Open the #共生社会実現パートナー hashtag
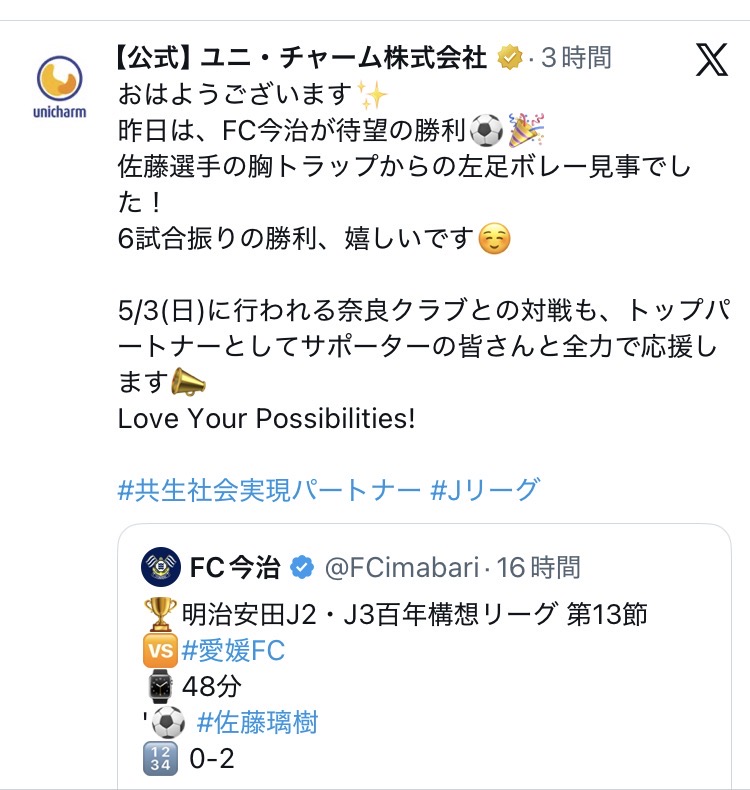The width and height of the screenshot is (750, 790). click(268, 490)
